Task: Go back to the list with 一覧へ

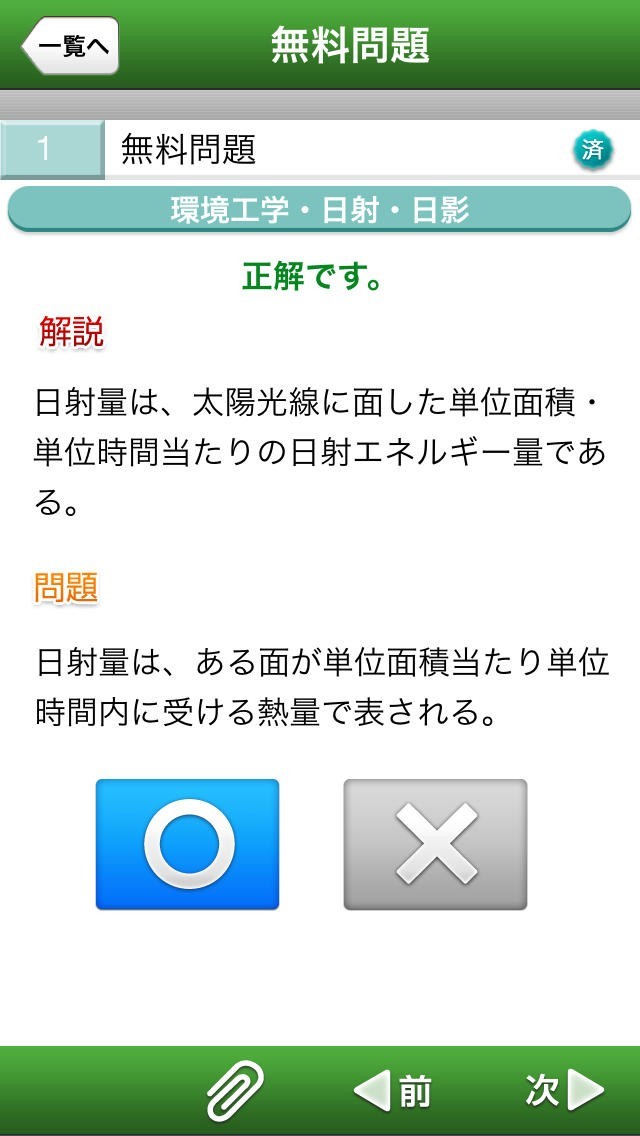Action: pos(70,46)
